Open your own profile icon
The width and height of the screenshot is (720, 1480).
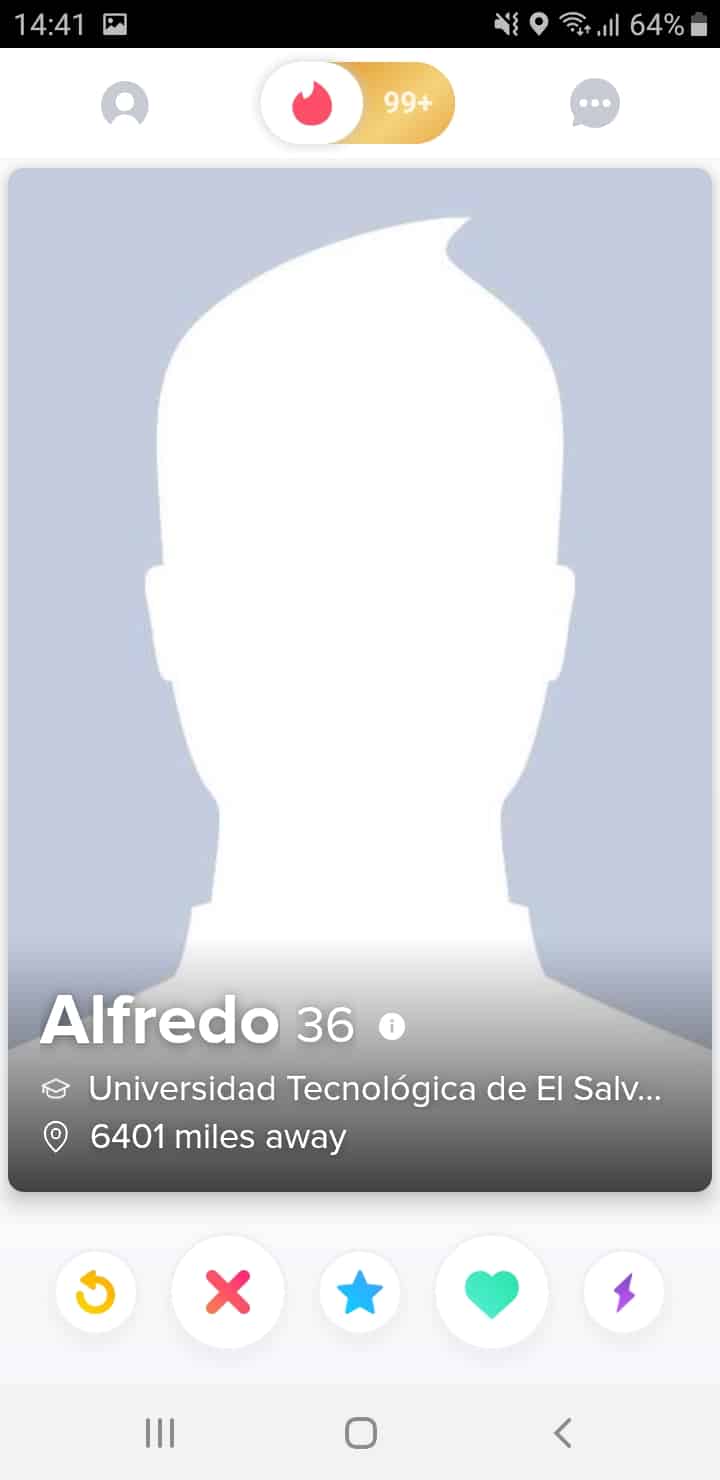pos(125,104)
